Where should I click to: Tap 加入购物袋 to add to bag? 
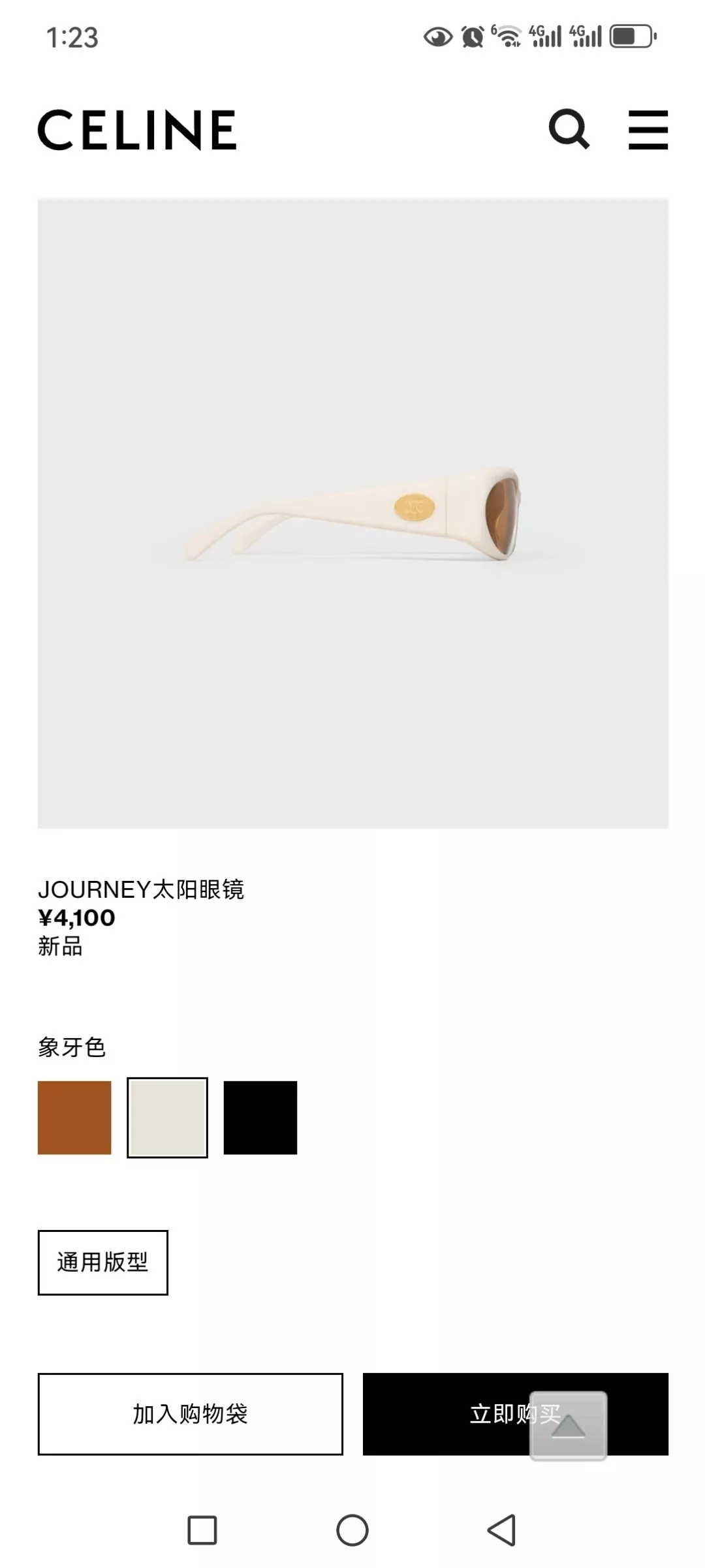191,1414
